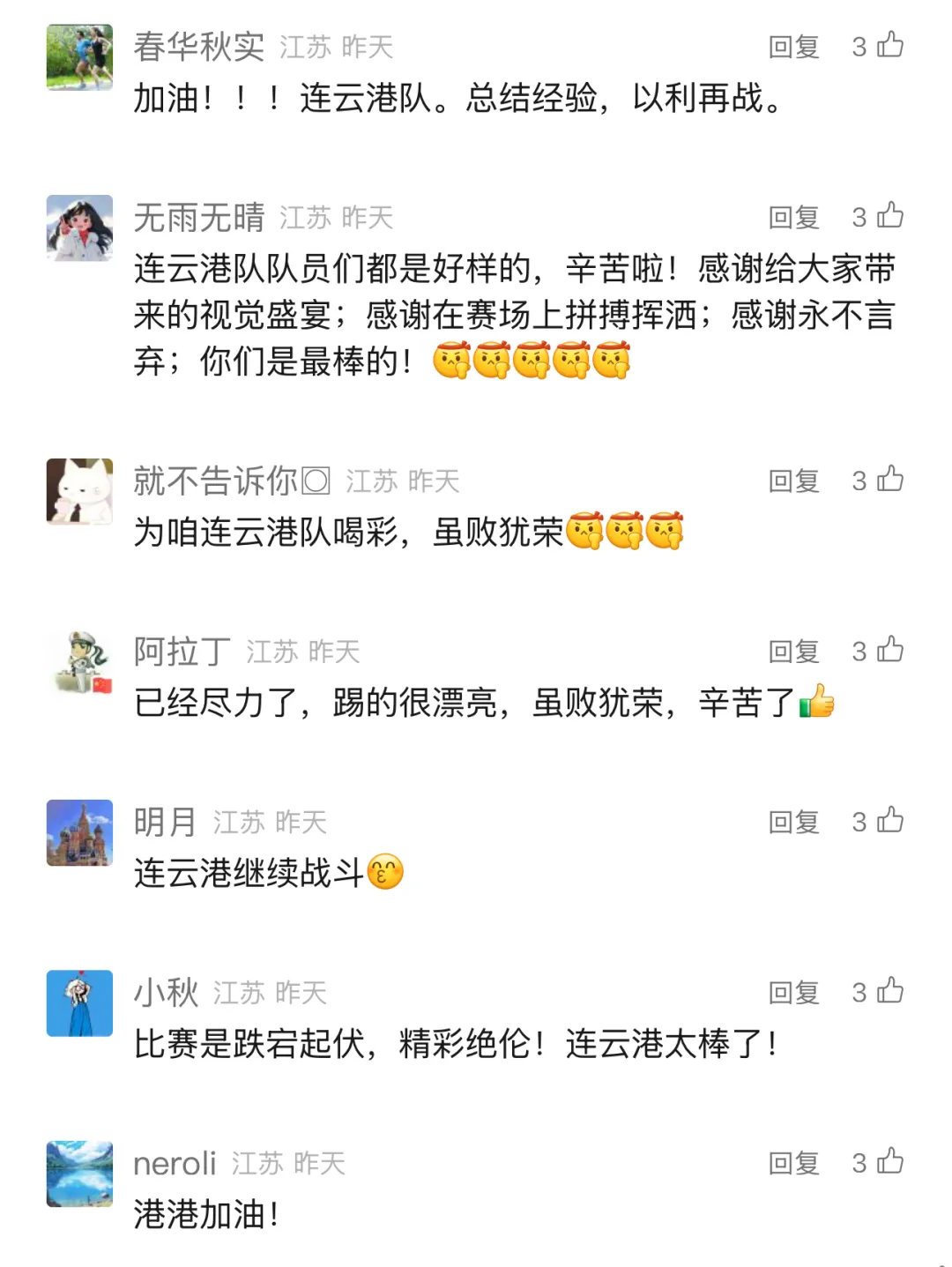952x1267 pixels.
Task: Open the username 小秋
Action: 165,993
